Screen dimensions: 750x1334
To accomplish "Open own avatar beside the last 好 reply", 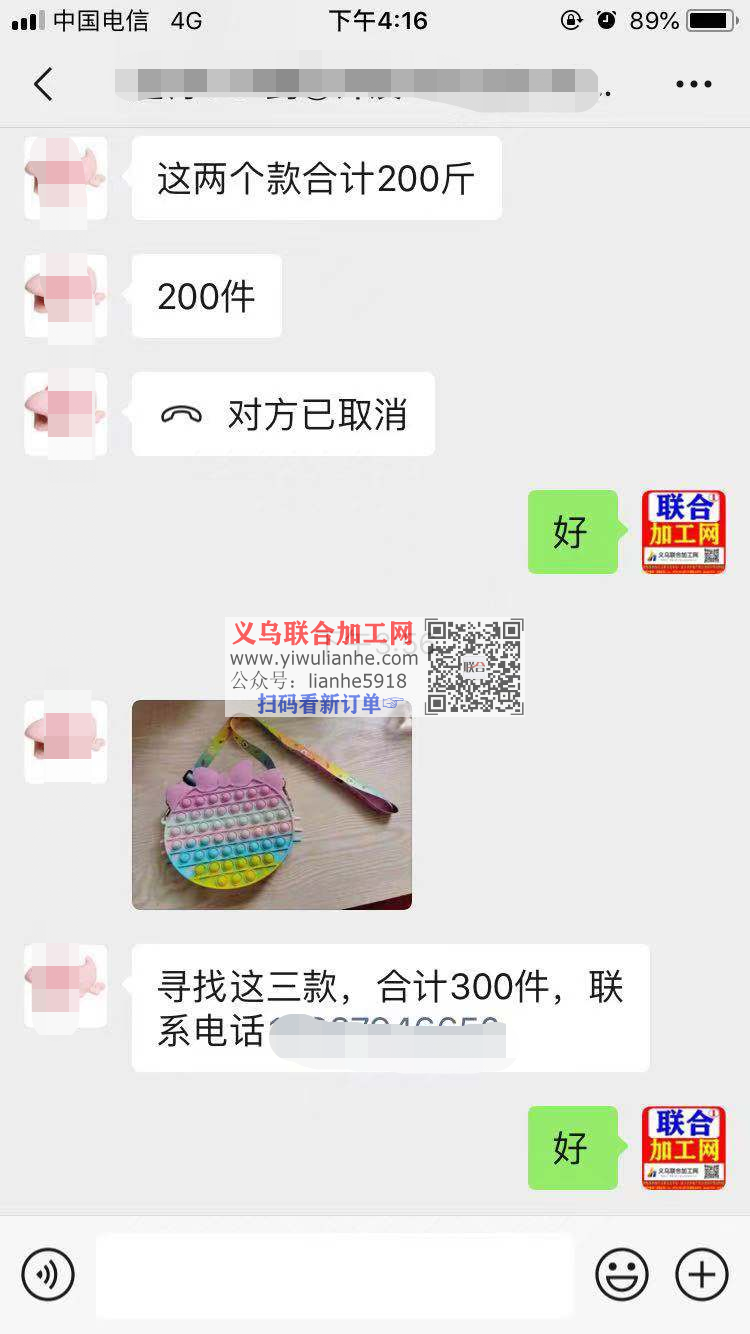I will [x=683, y=1148].
